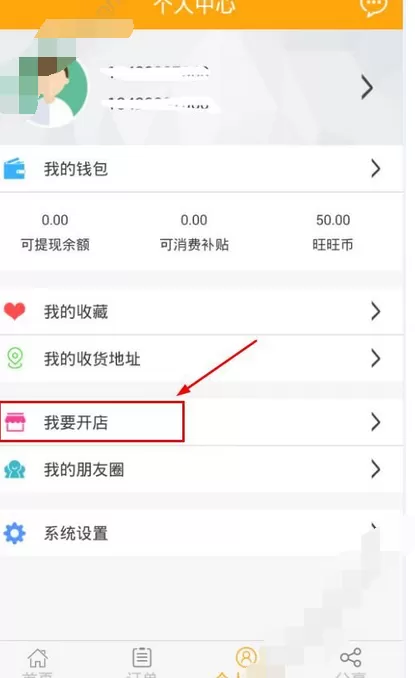Tap the personal center person tab
The width and height of the screenshot is (415, 678).
246,662
